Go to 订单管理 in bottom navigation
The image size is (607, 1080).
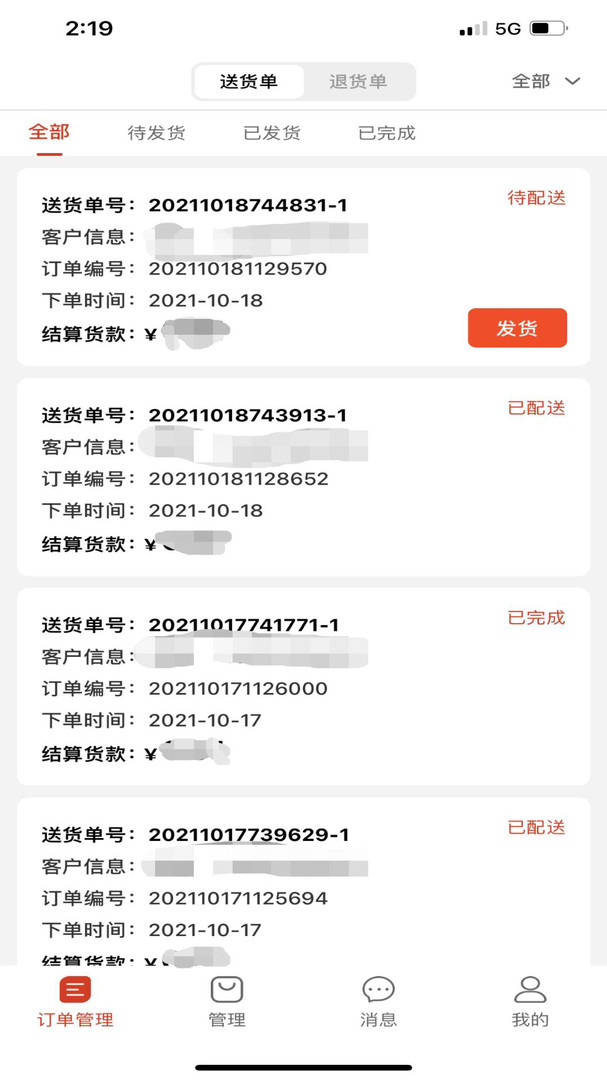75,1002
